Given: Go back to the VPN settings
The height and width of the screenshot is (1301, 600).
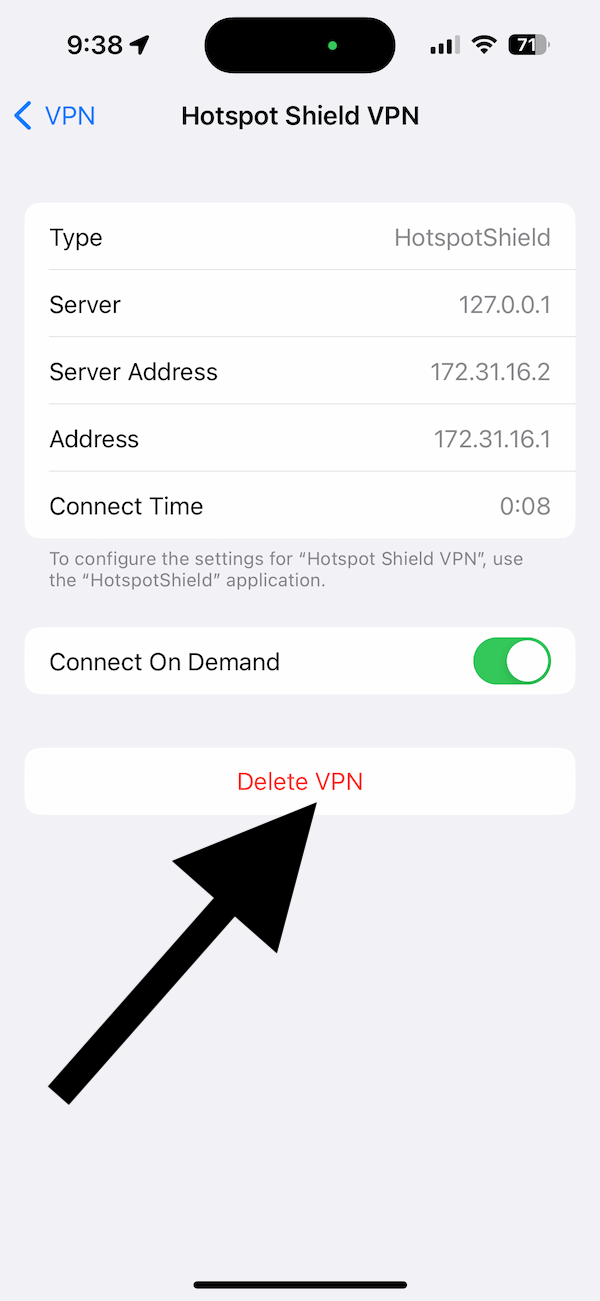Looking at the screenshot, I should coord(55,116).
